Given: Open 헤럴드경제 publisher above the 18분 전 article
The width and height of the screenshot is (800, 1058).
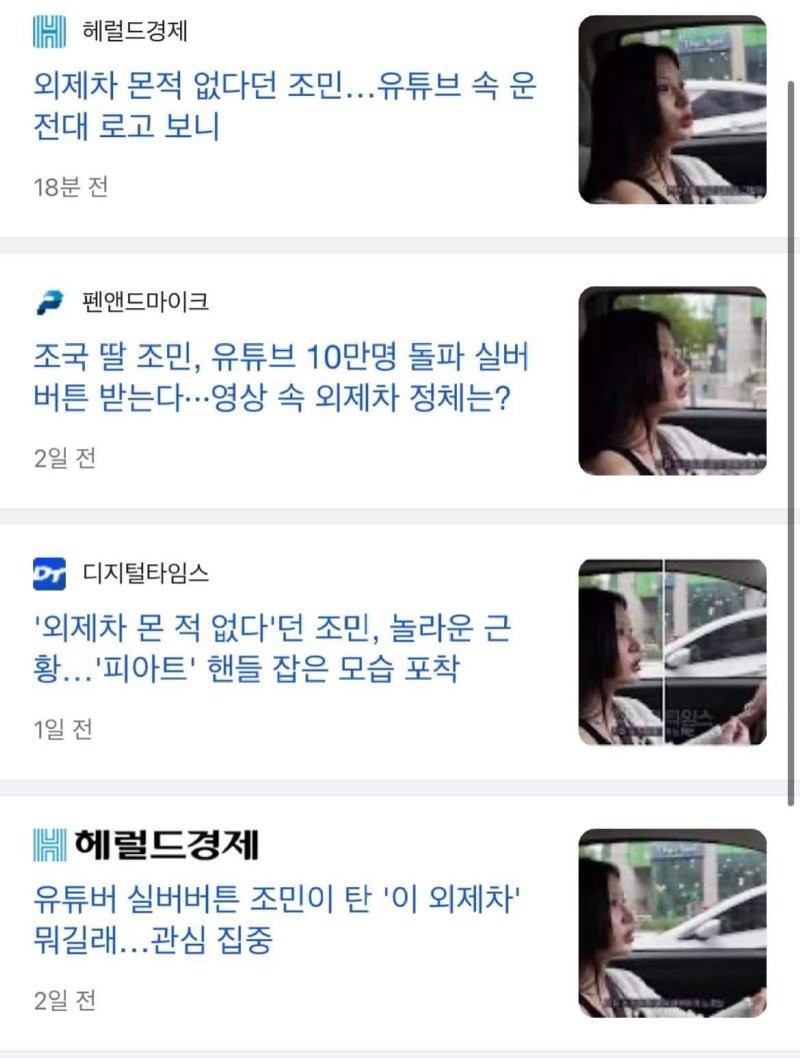Looking at the screenshot, I should point(134,31).
